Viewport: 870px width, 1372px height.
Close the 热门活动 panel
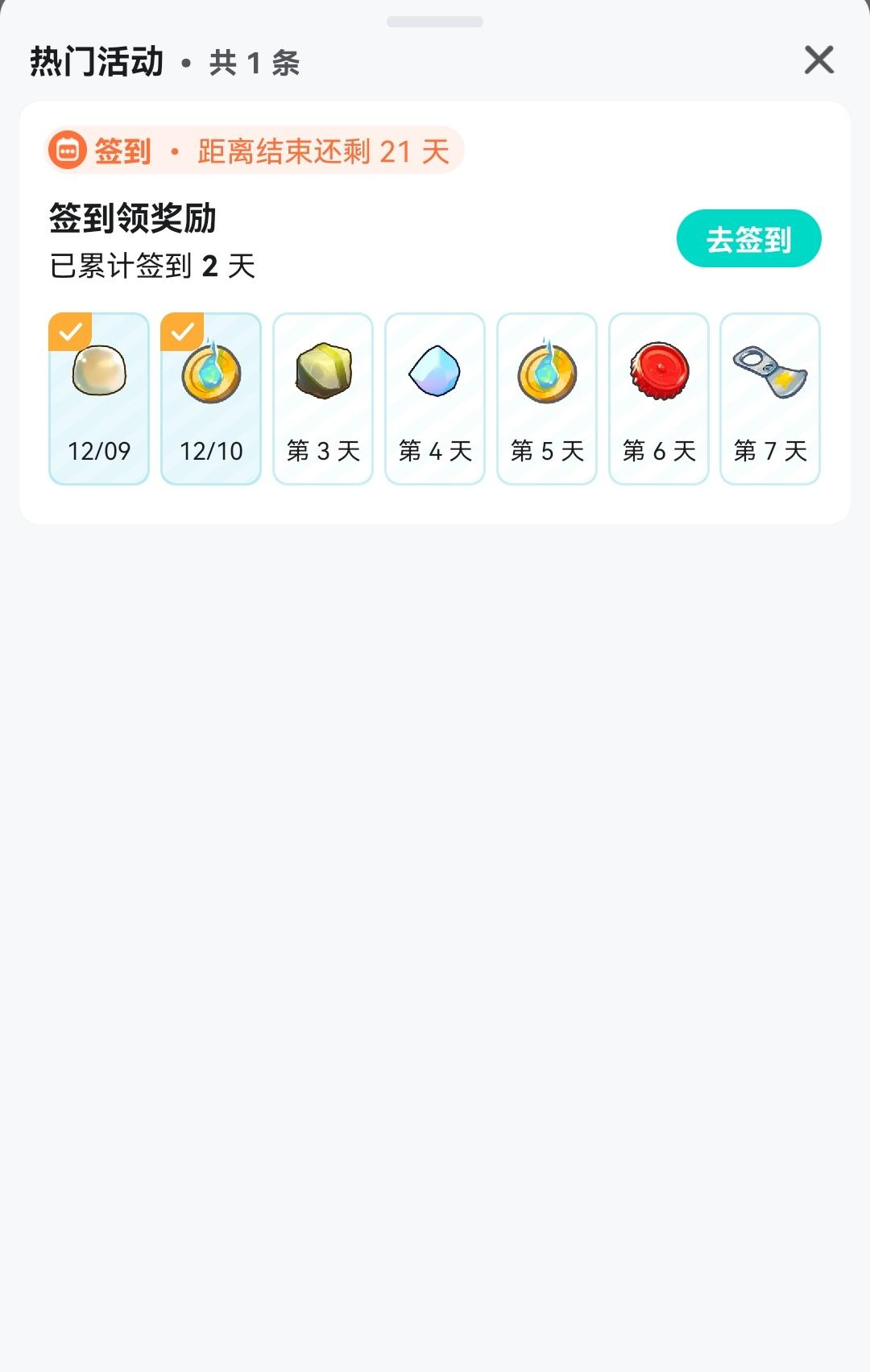pos(818,60)
